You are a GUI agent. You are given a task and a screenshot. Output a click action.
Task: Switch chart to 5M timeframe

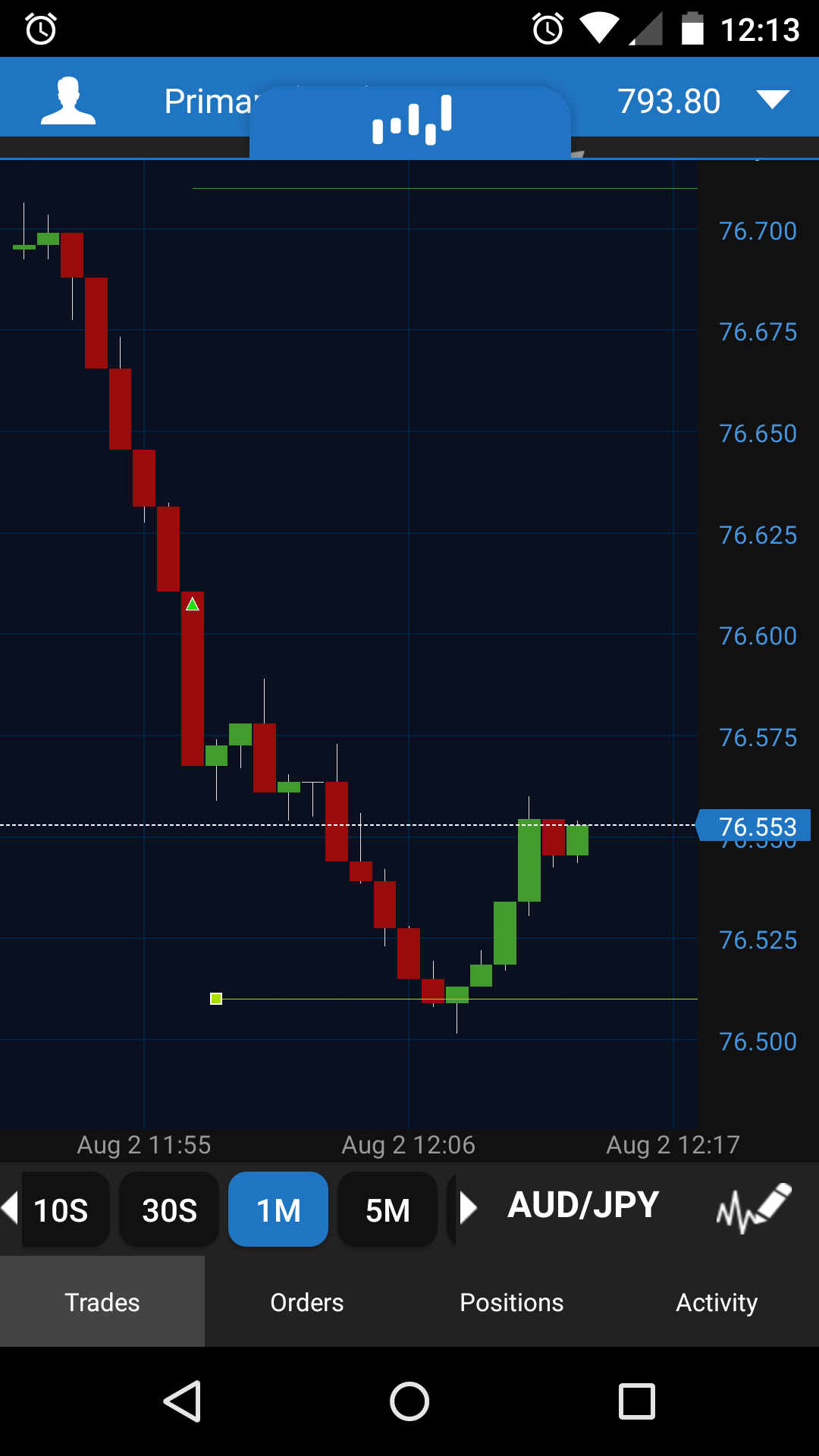388,1210
